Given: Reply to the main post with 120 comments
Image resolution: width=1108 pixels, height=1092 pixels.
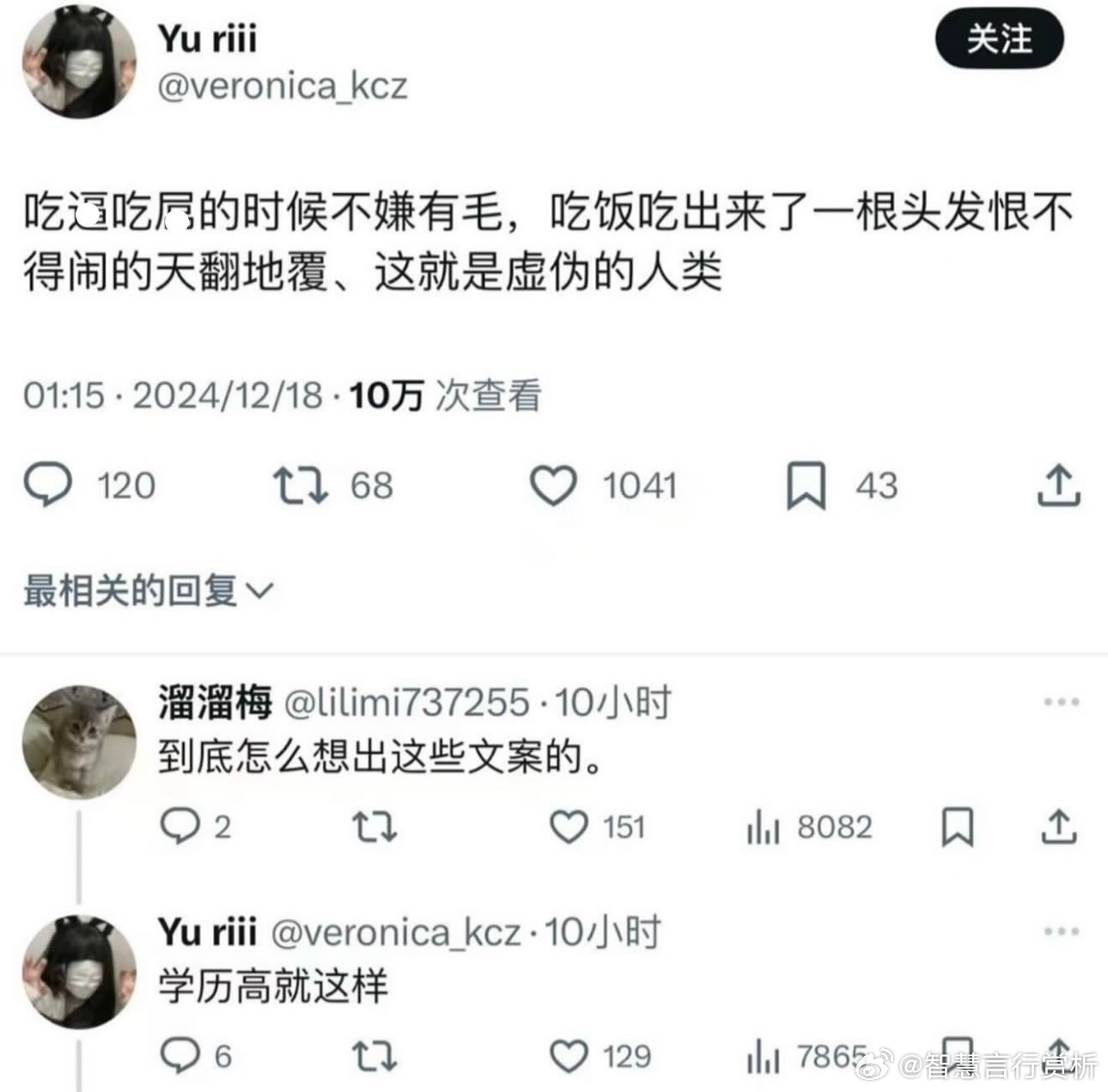Looking at the screenshot, I should pos(48,485).
